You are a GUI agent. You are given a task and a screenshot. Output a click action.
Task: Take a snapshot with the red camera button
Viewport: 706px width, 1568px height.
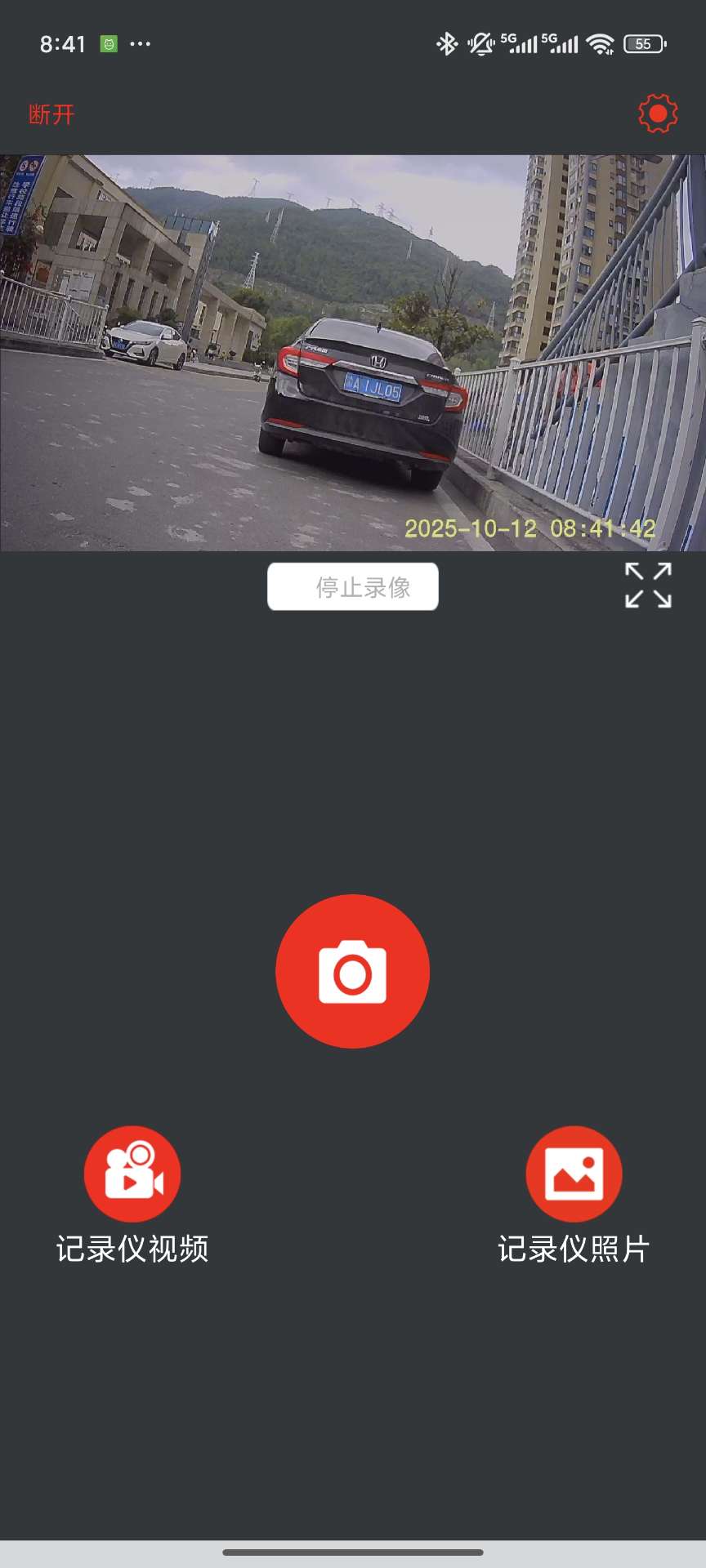pos(353,971)
